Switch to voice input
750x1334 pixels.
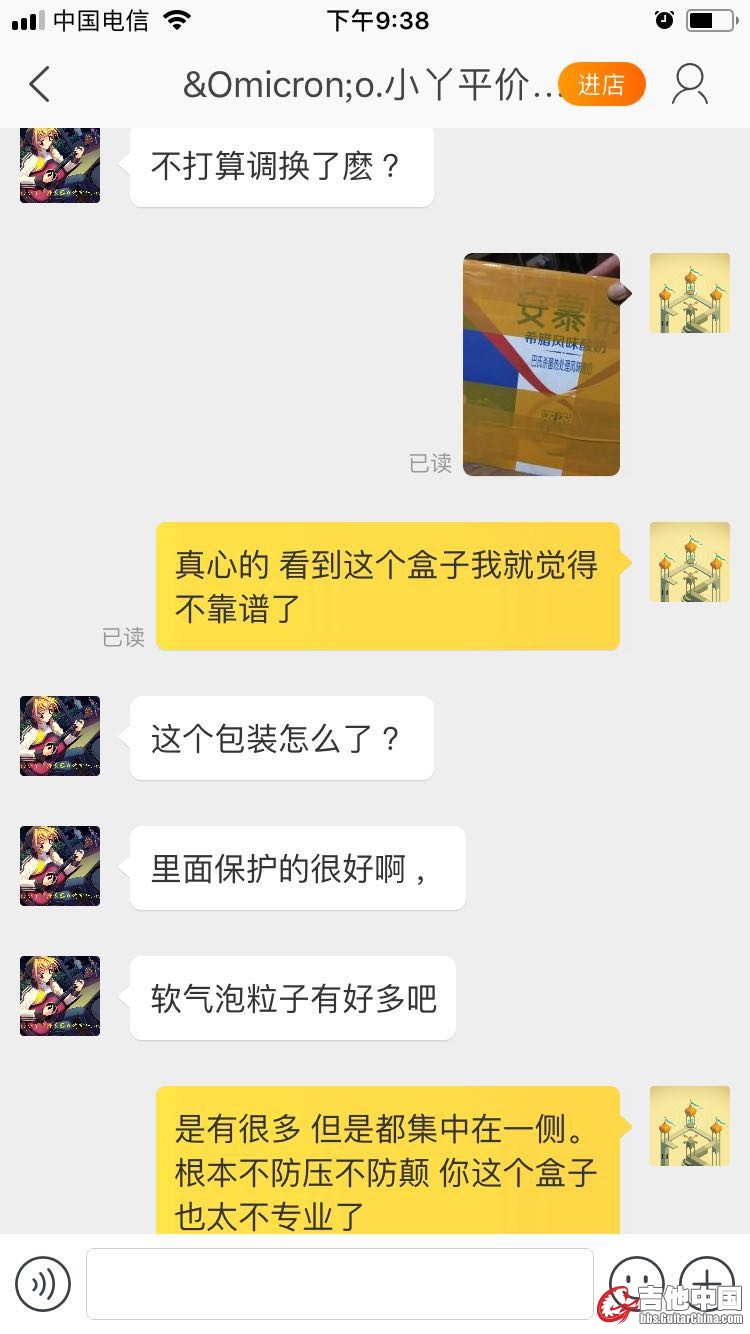click(43, 1283)
